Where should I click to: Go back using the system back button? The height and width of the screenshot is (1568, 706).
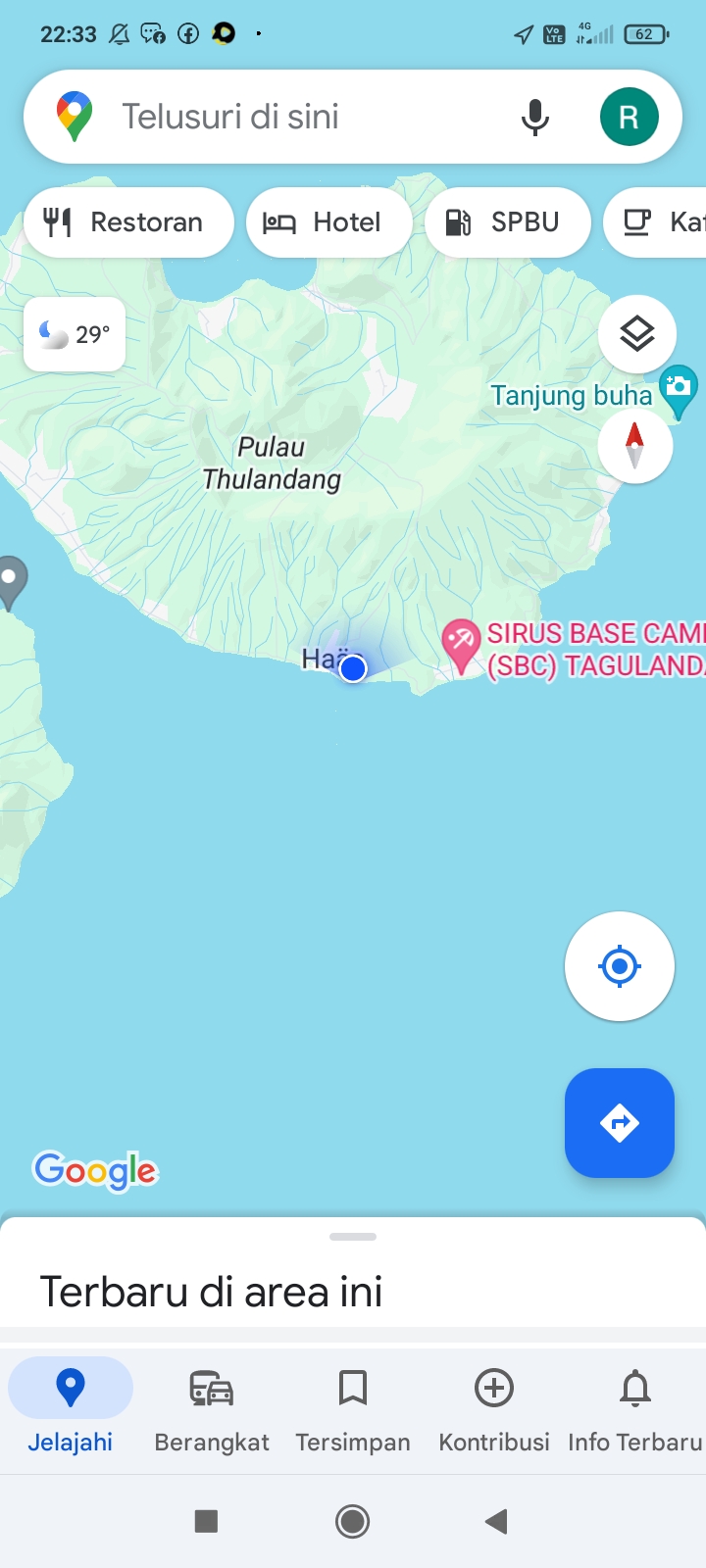tap(496, 1521)
